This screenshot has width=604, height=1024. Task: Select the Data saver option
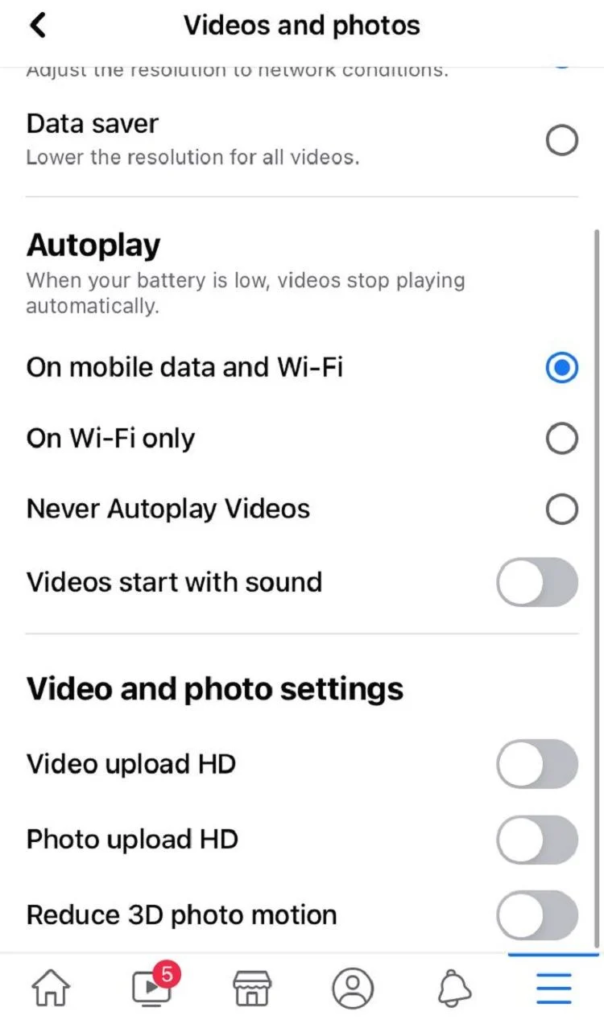click(561, 140)
